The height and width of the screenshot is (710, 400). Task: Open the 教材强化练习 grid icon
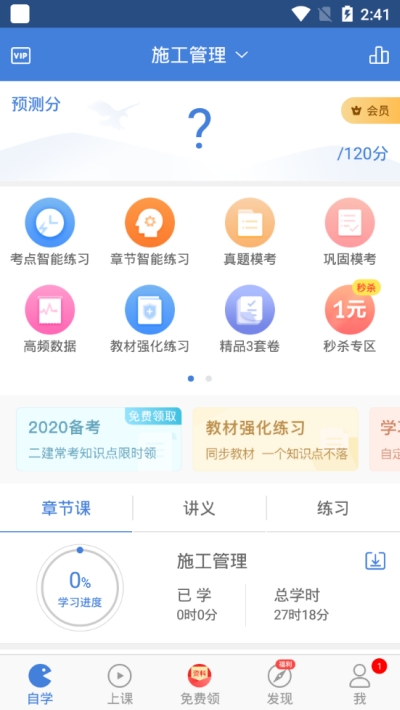pos(150,319)
